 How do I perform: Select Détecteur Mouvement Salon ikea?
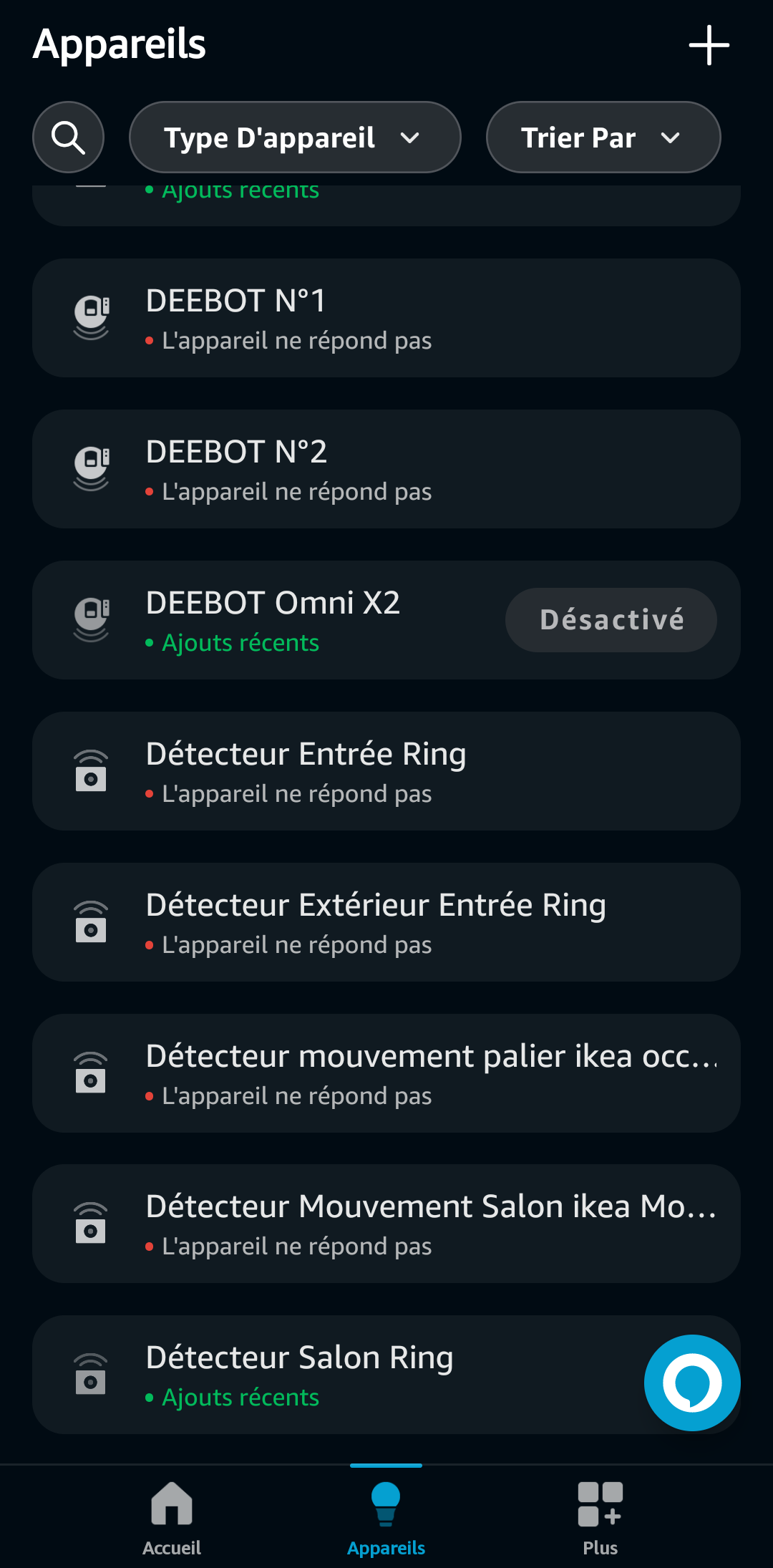point(386,1224)
